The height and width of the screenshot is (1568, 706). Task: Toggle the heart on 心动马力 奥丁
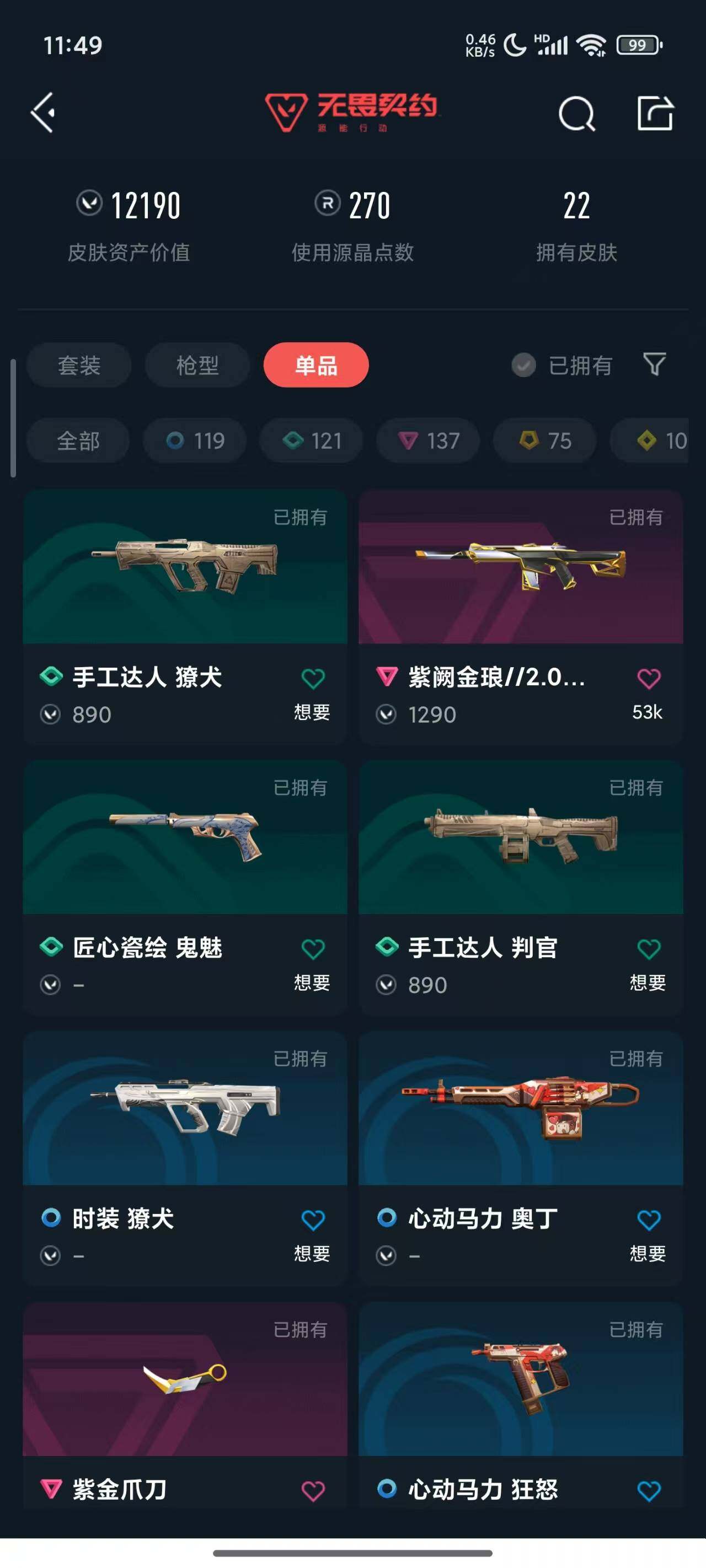tap(648, 1217)
